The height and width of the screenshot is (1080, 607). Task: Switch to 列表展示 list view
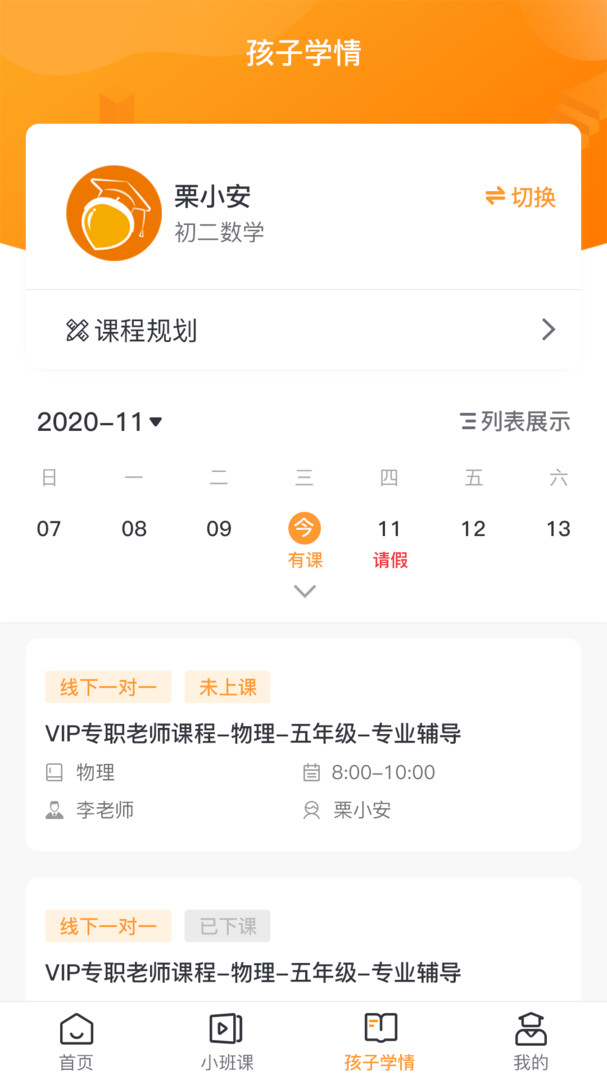(x=515, y=422)
